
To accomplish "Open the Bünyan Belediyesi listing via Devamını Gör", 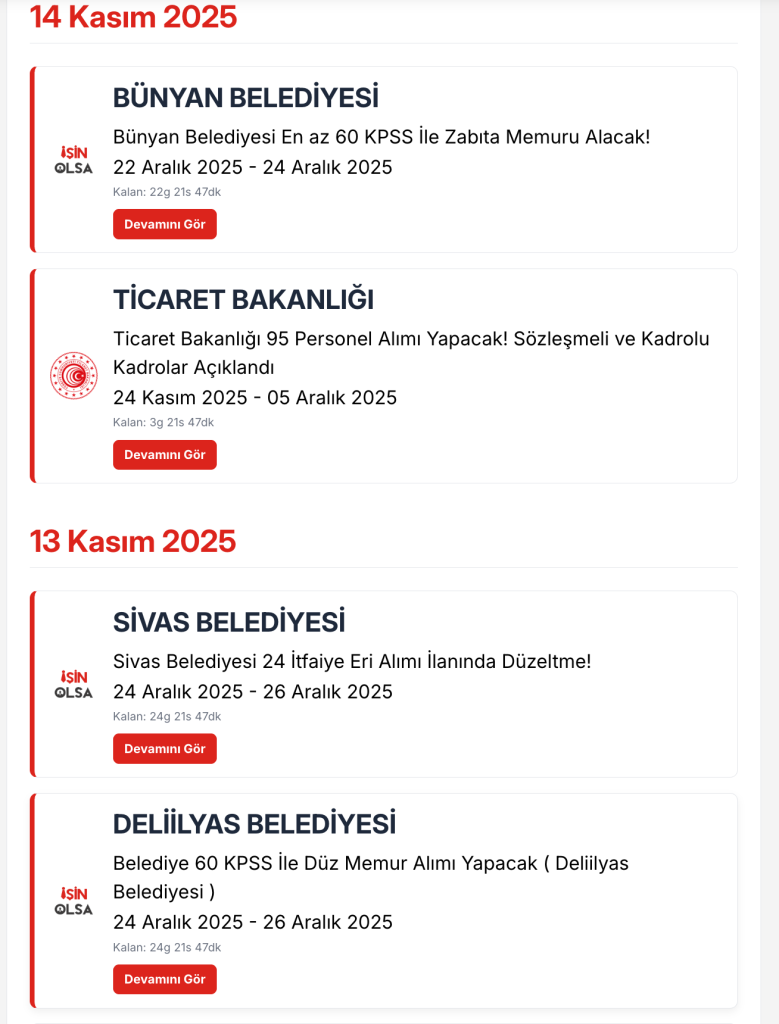I will 164,224.
